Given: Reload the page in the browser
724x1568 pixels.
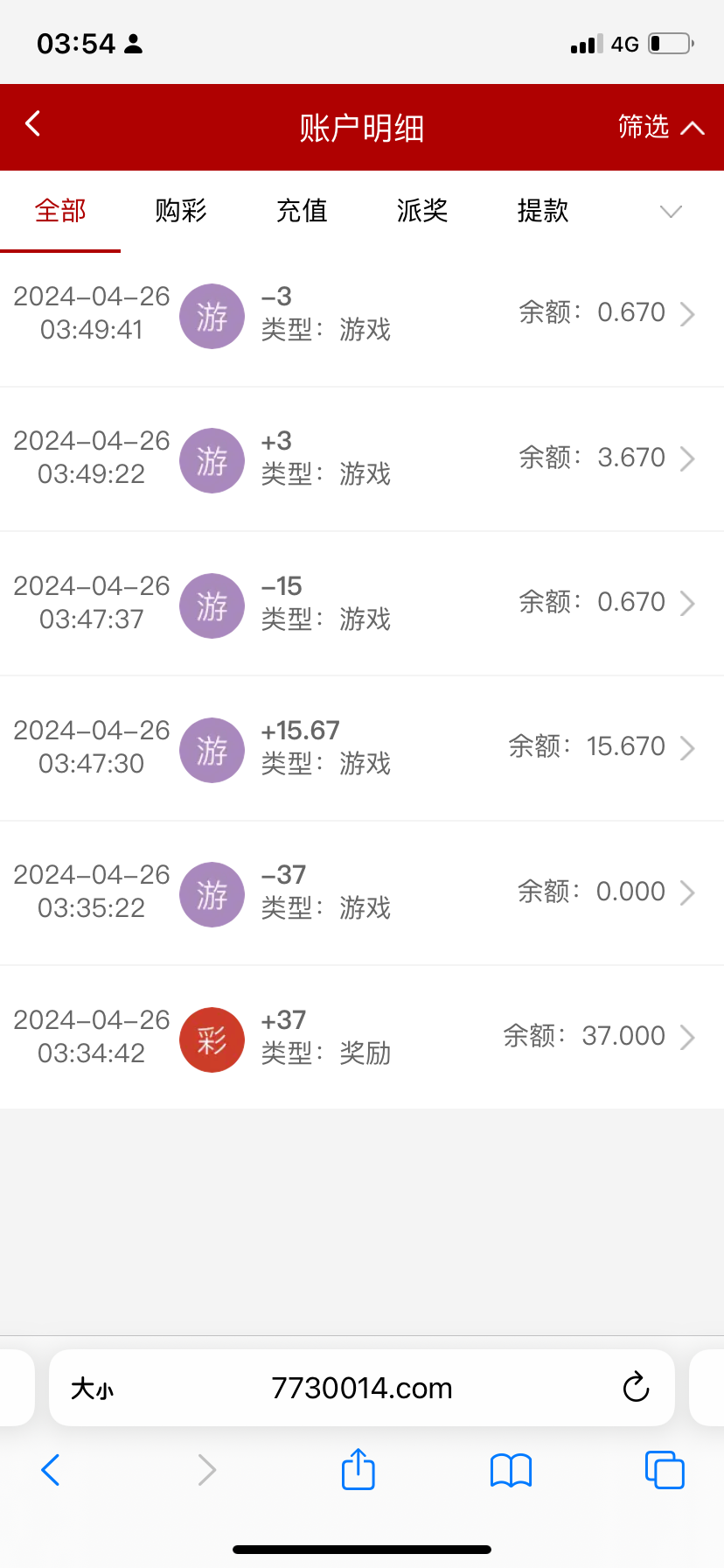Looking at the screenshot, I should 636,1388.
